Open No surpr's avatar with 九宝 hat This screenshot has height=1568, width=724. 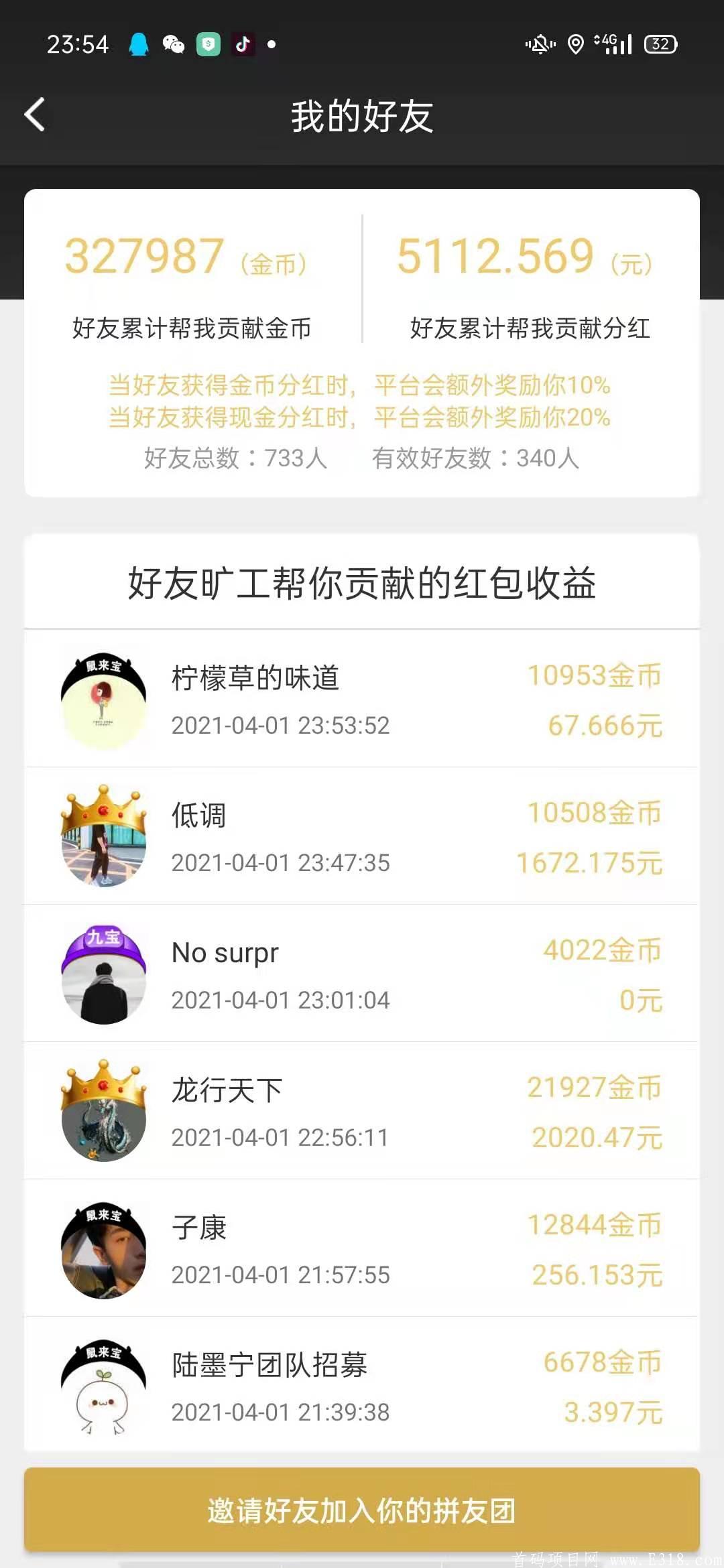click(104, 975)
